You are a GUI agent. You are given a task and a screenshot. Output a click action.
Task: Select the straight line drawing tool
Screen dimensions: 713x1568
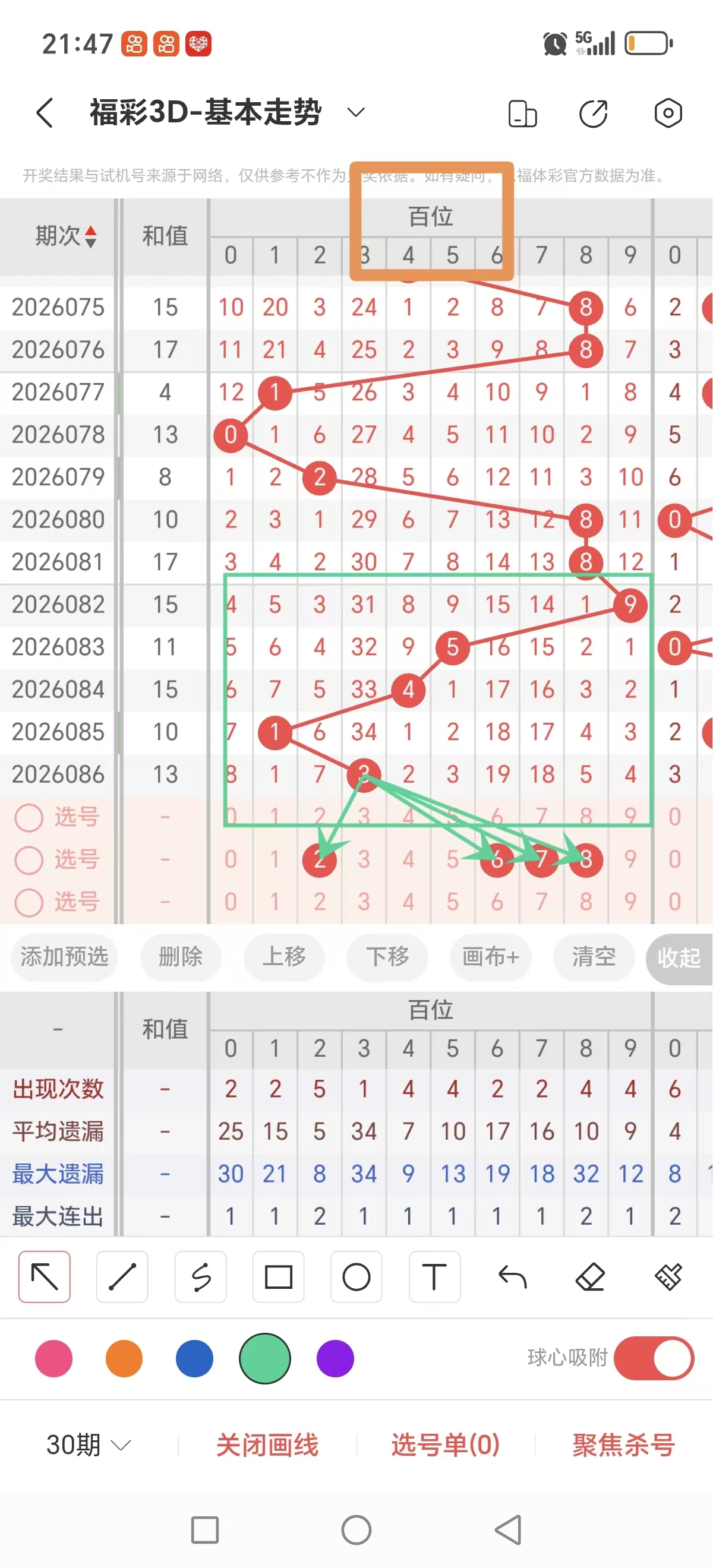tap(122, 1278)
